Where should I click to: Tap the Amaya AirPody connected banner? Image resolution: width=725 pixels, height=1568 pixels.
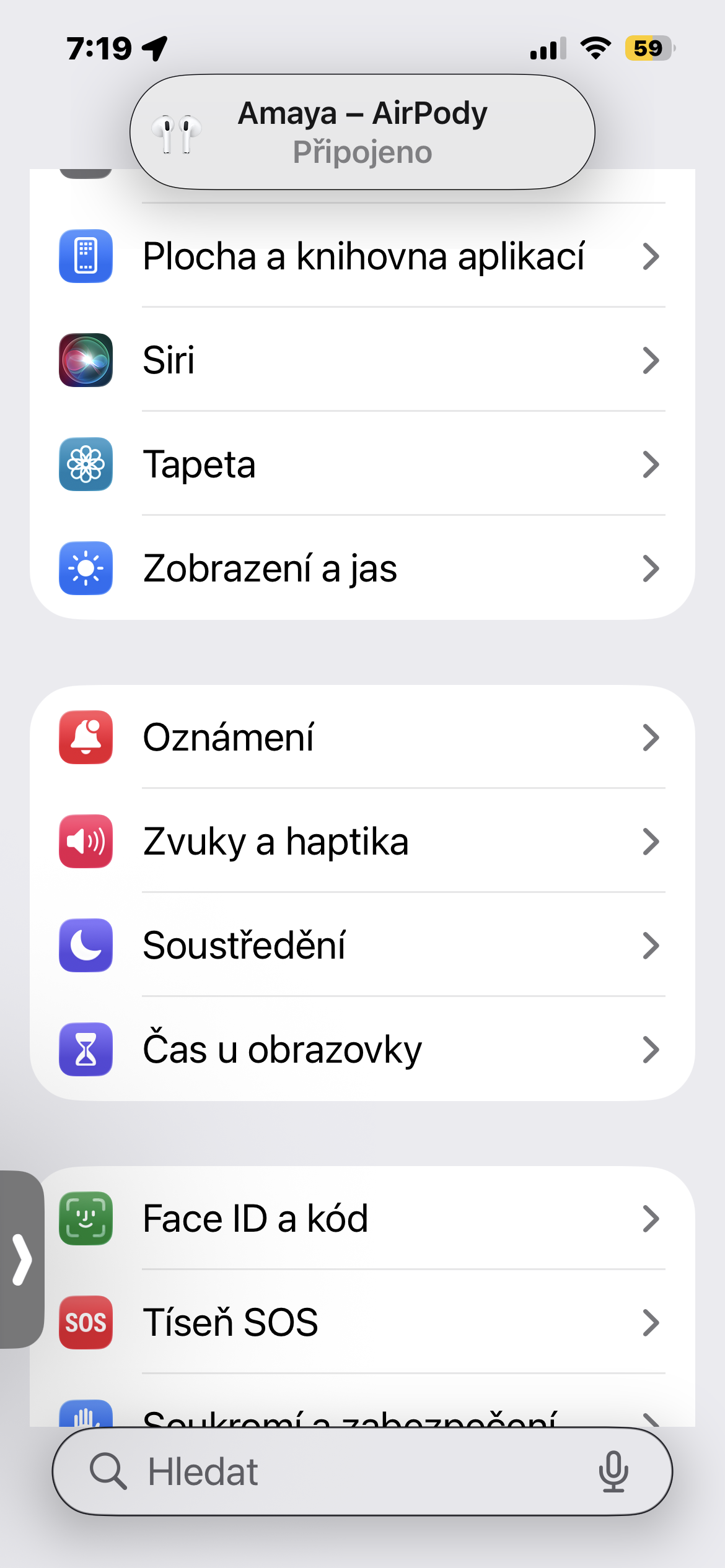point(362,132)
